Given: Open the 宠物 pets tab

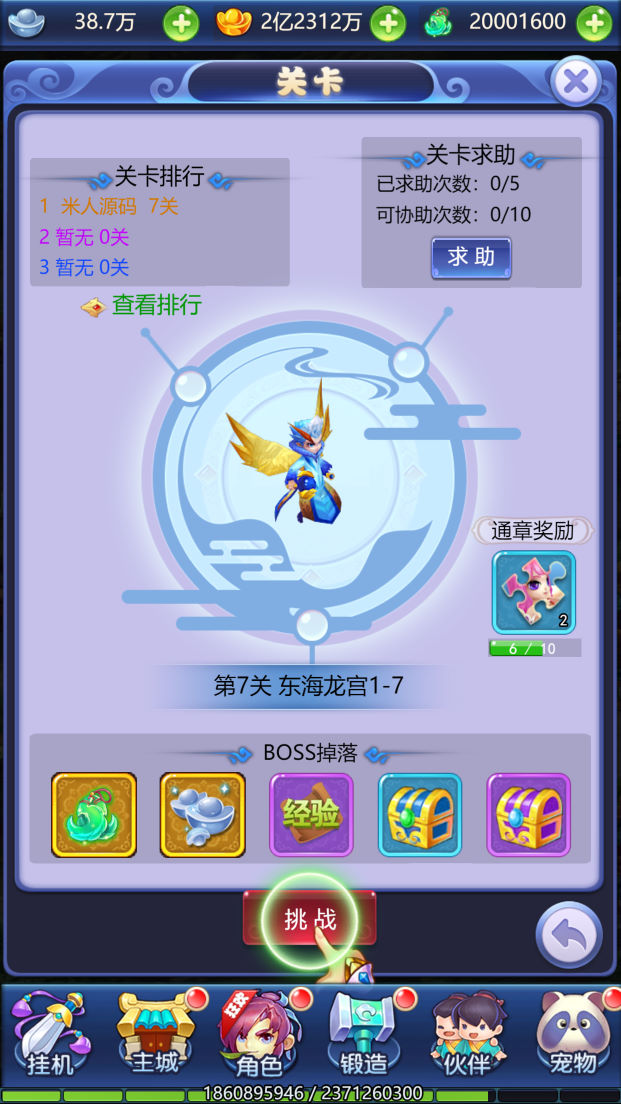Looking at the screenshot, I should [571, 1035].
